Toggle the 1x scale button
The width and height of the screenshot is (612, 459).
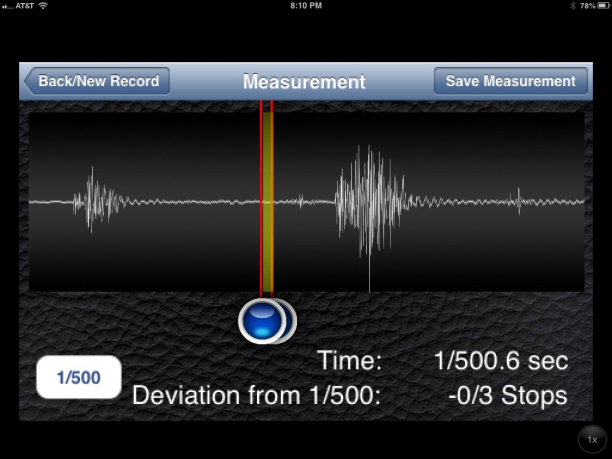click(x=591, y=439)
